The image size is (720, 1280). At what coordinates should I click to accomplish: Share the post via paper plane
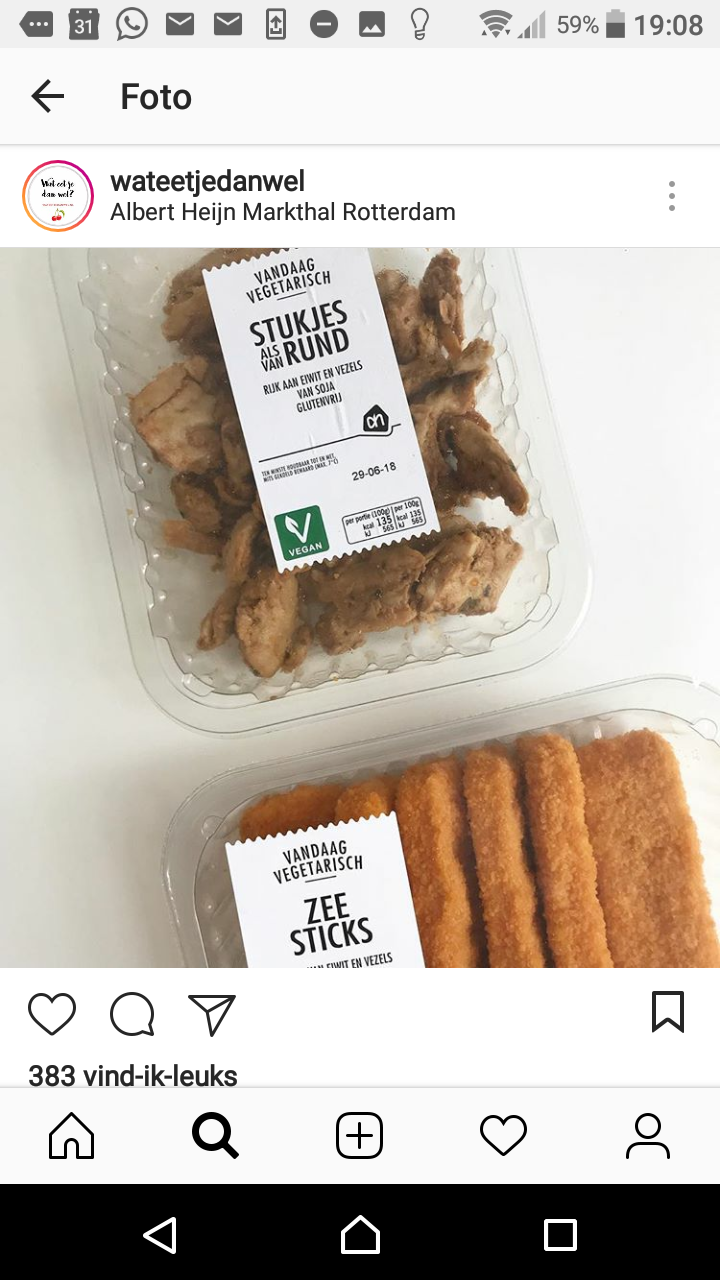click(212, 1014)
